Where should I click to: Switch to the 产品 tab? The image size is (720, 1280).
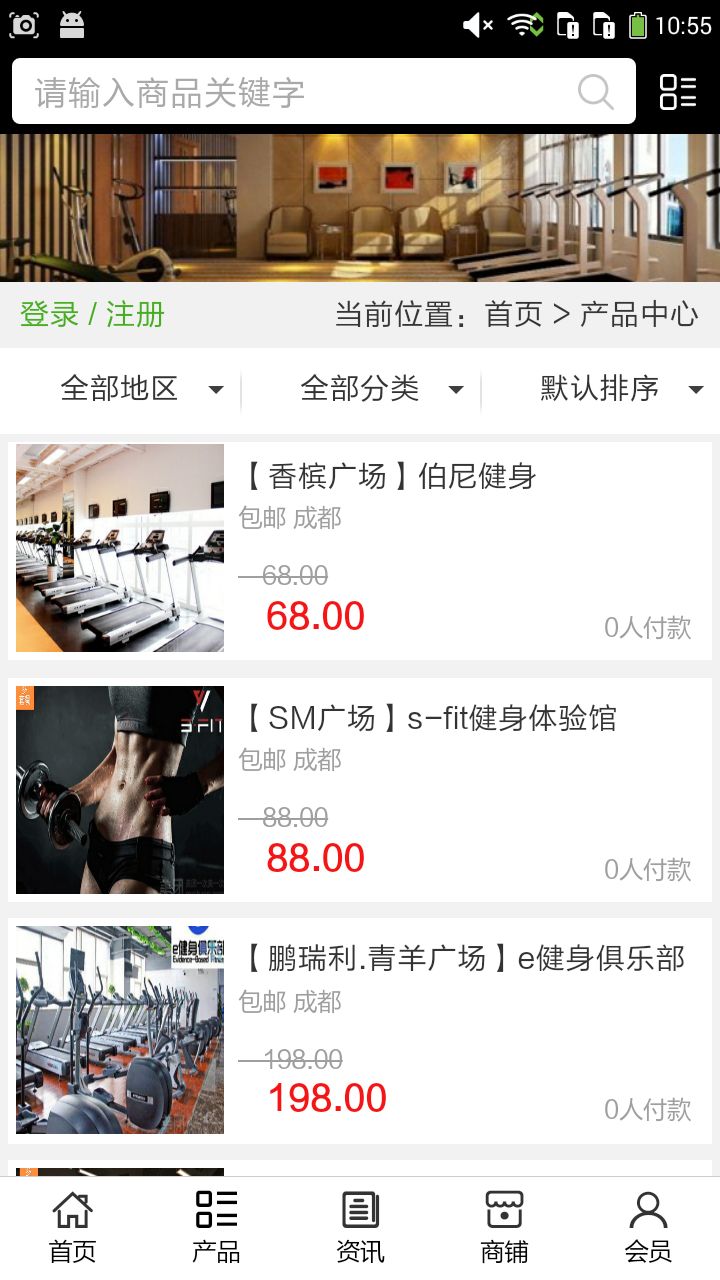click(x=216, y=1227)
